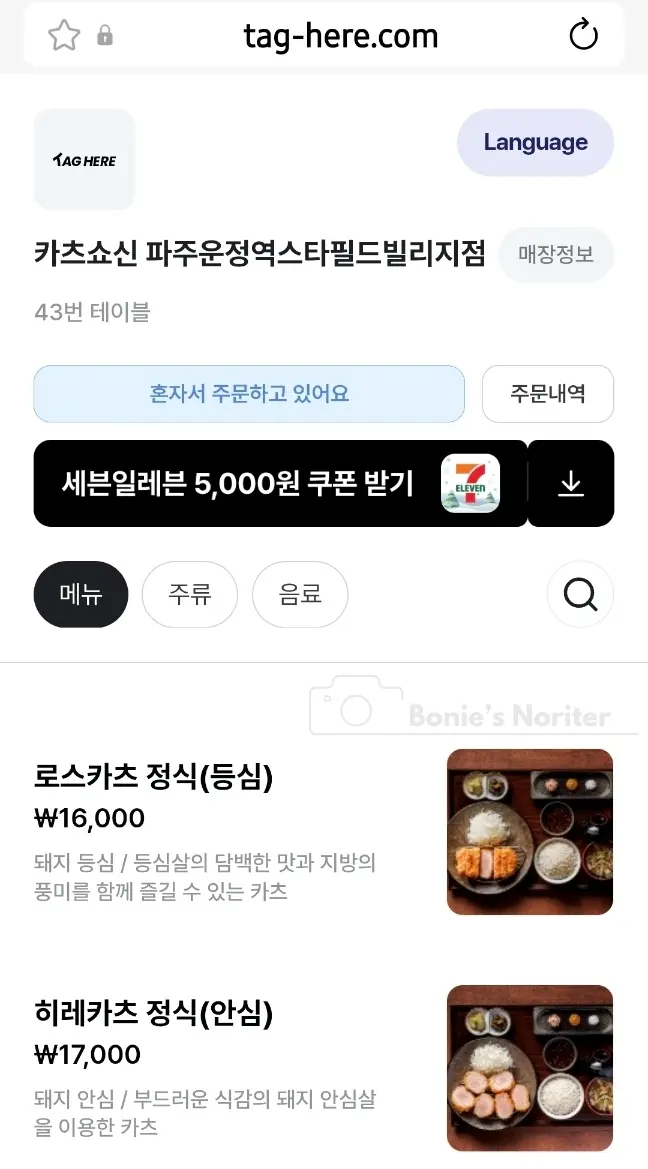Tap the coupon download arrow icon
Image resolution: width=648 pixels, height=1169 pixels.
pos(571,484)
